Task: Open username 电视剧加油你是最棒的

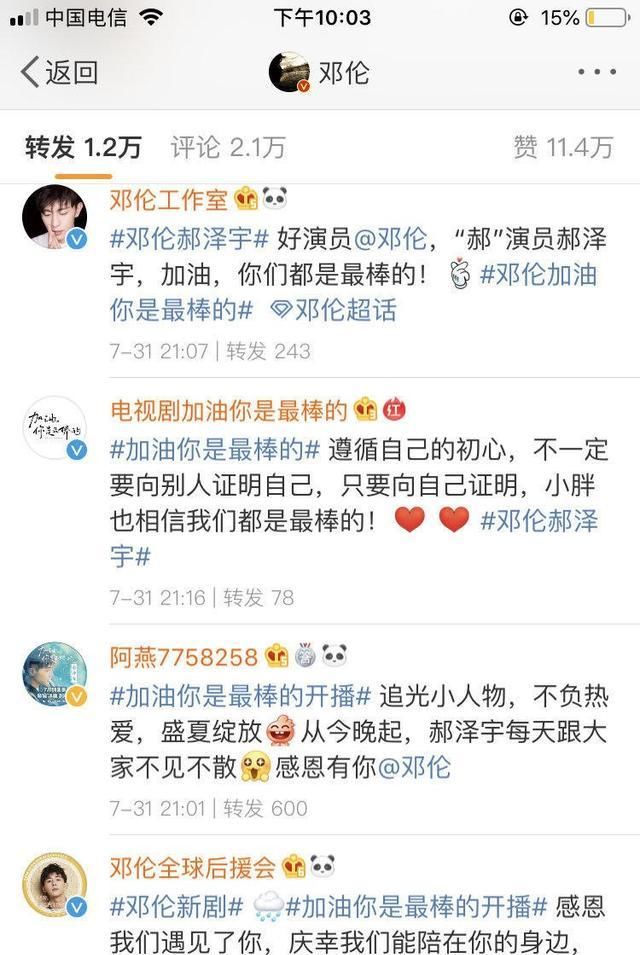Action: point(229,409)
